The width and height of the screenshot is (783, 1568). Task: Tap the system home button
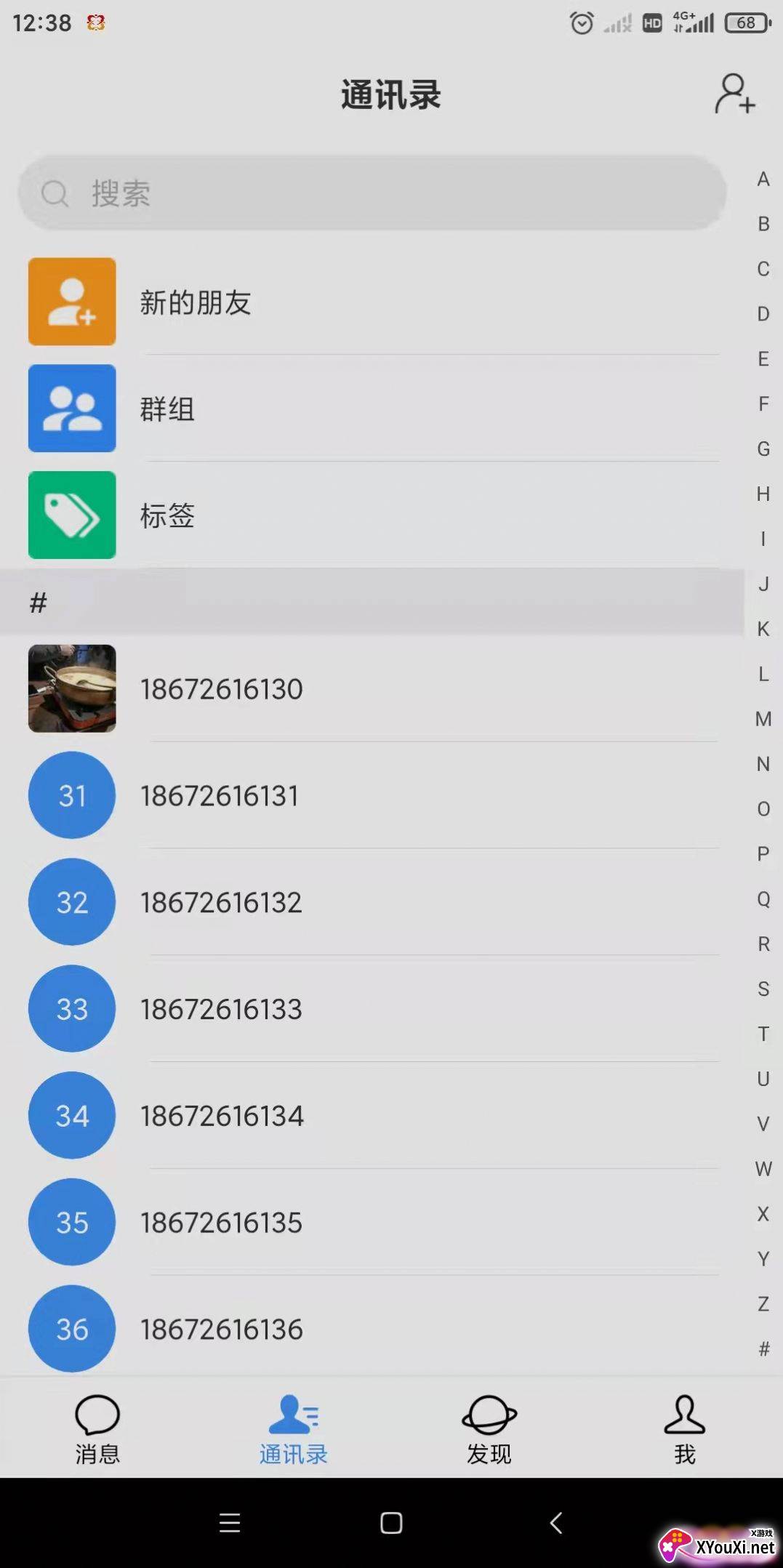(391, 1522)
